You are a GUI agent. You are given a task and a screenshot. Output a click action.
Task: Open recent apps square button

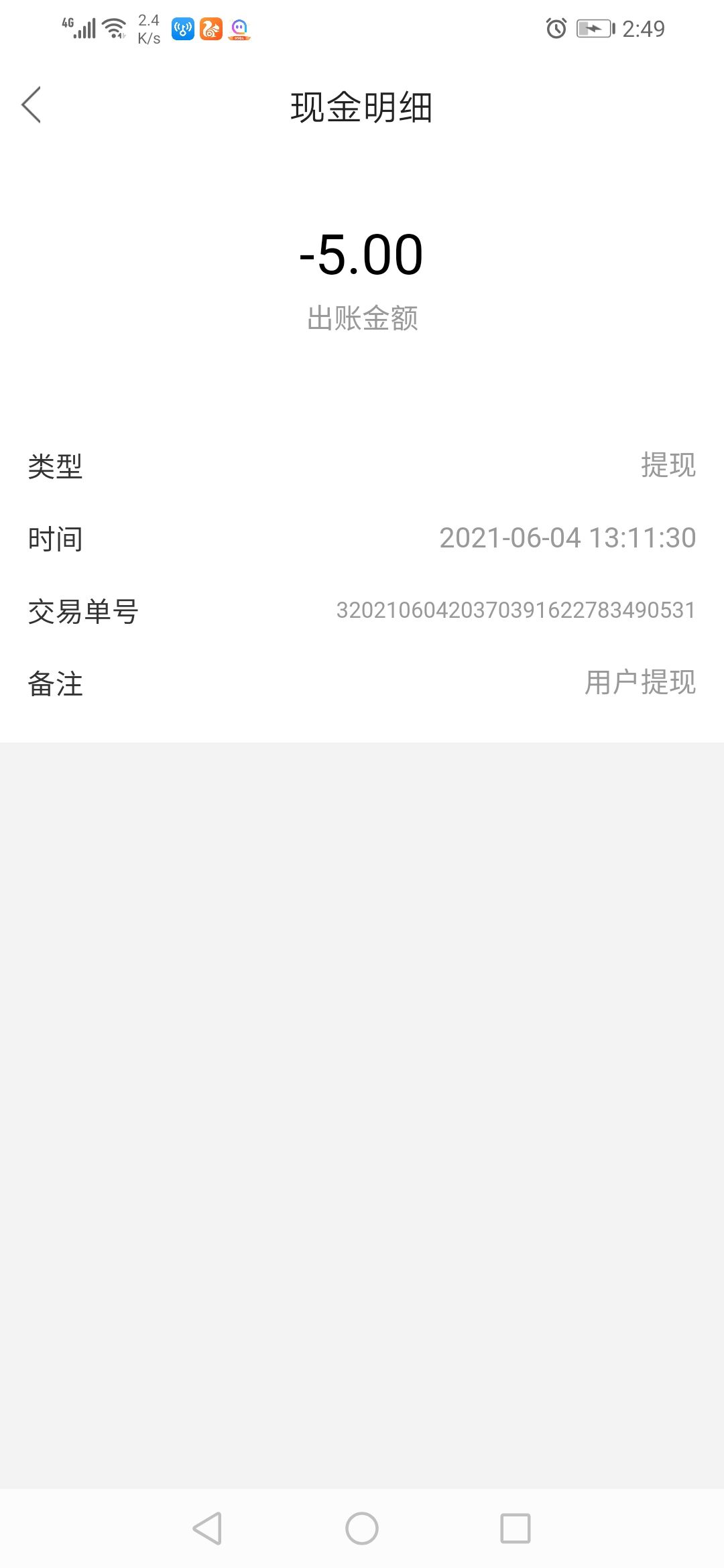click(516, 1528)
